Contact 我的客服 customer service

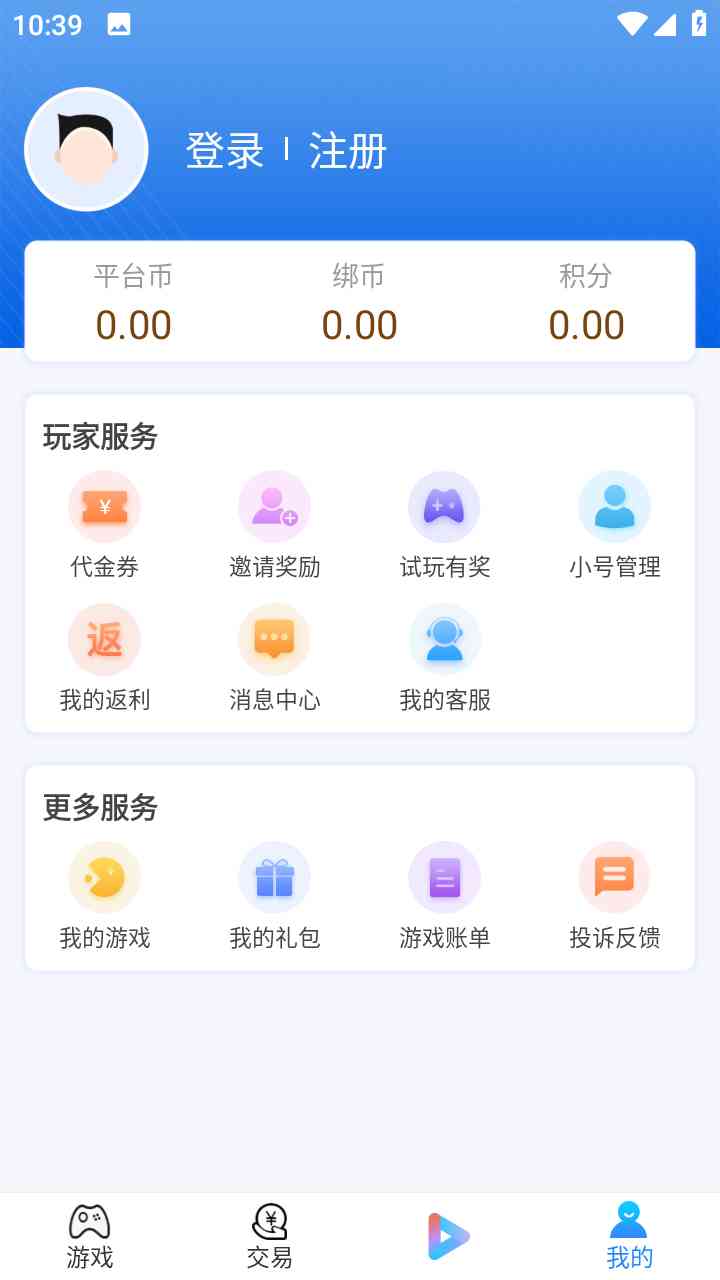[x=444, y=657]
